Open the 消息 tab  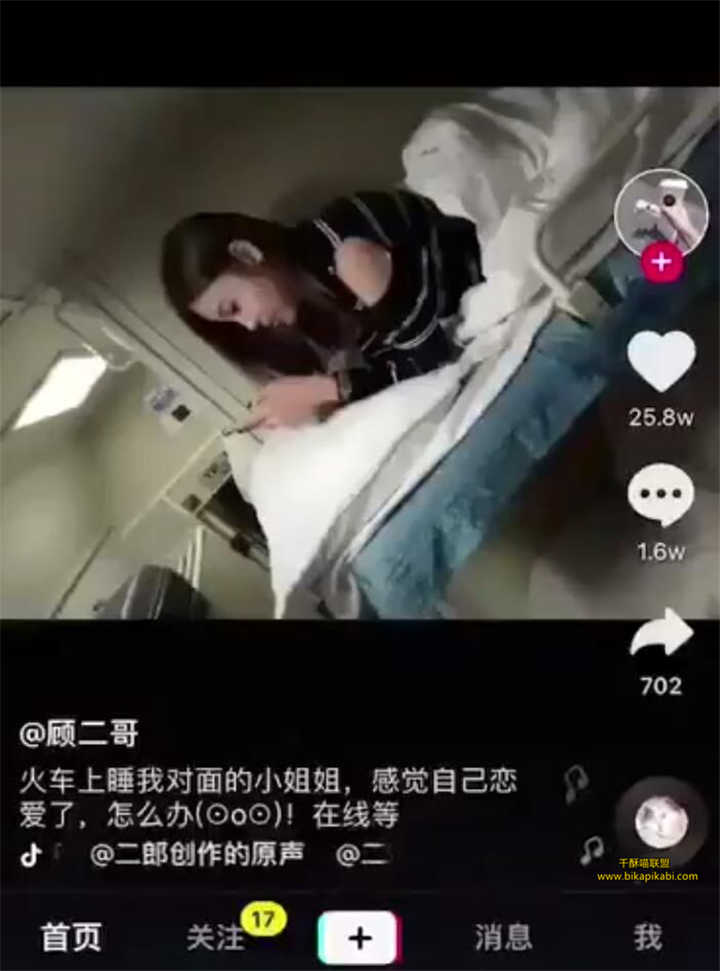click(x=504, y=937)
